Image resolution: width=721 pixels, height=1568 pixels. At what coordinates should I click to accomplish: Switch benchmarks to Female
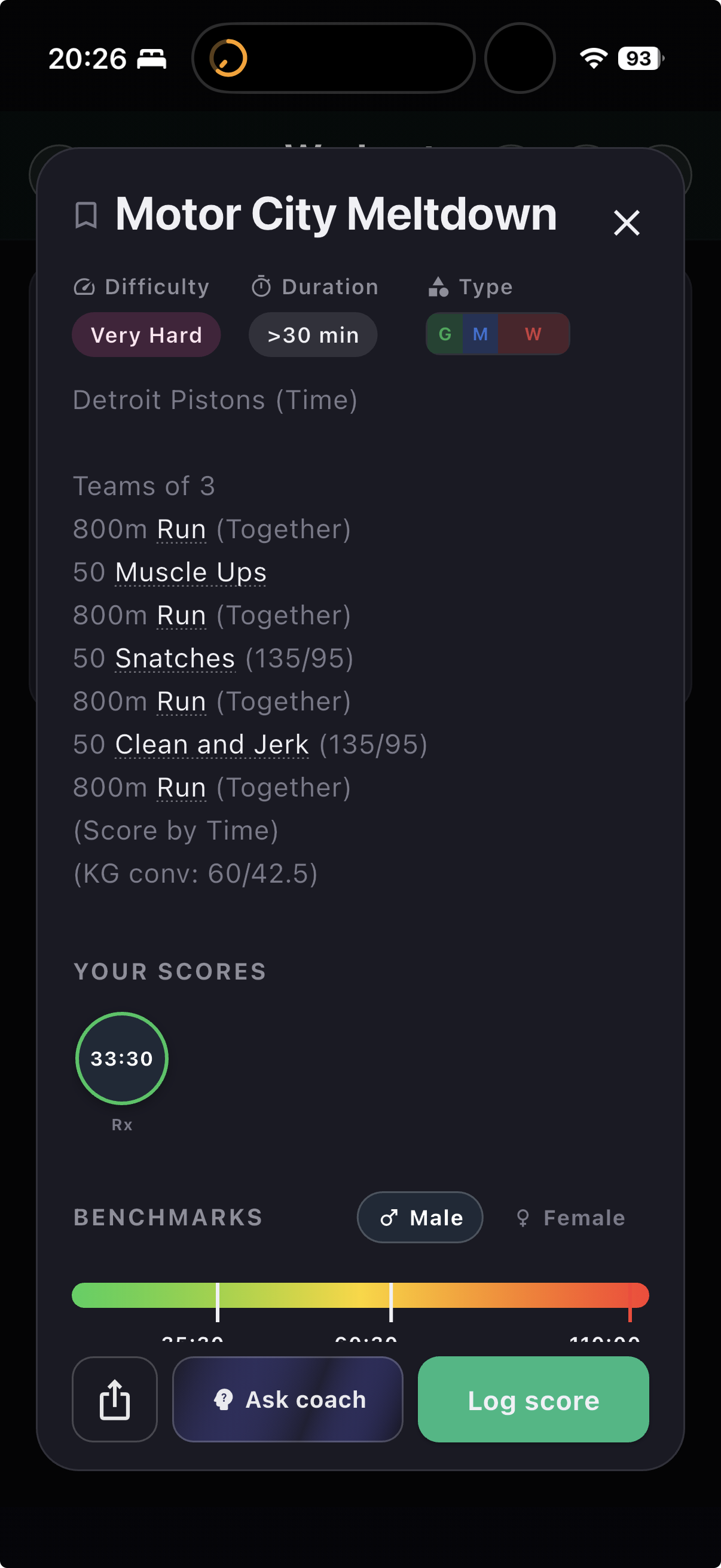[570, 1218]
